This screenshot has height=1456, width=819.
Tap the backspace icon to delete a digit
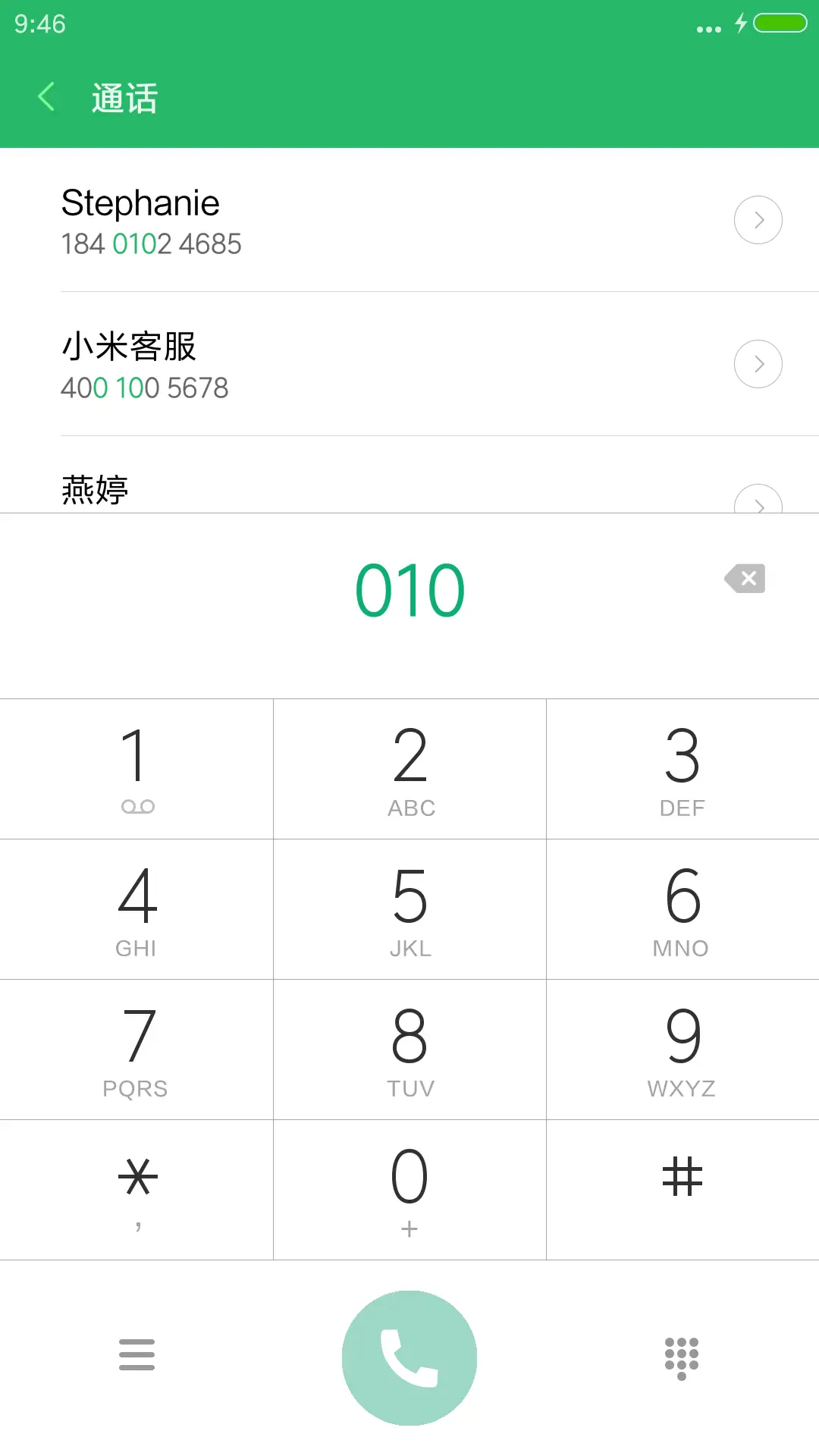click(x=744, y=579)
